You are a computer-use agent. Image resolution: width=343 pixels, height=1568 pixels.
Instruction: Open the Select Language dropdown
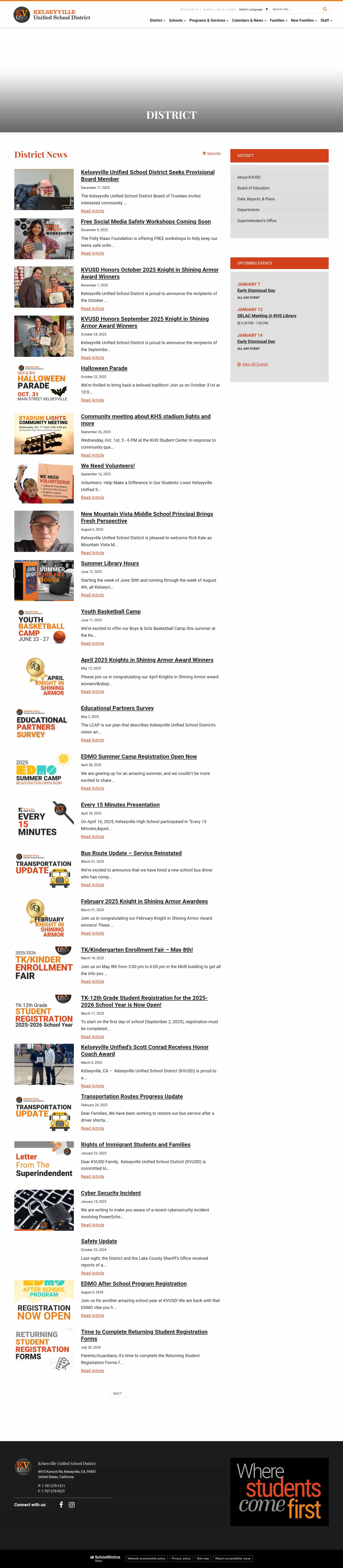pos(253,9)
